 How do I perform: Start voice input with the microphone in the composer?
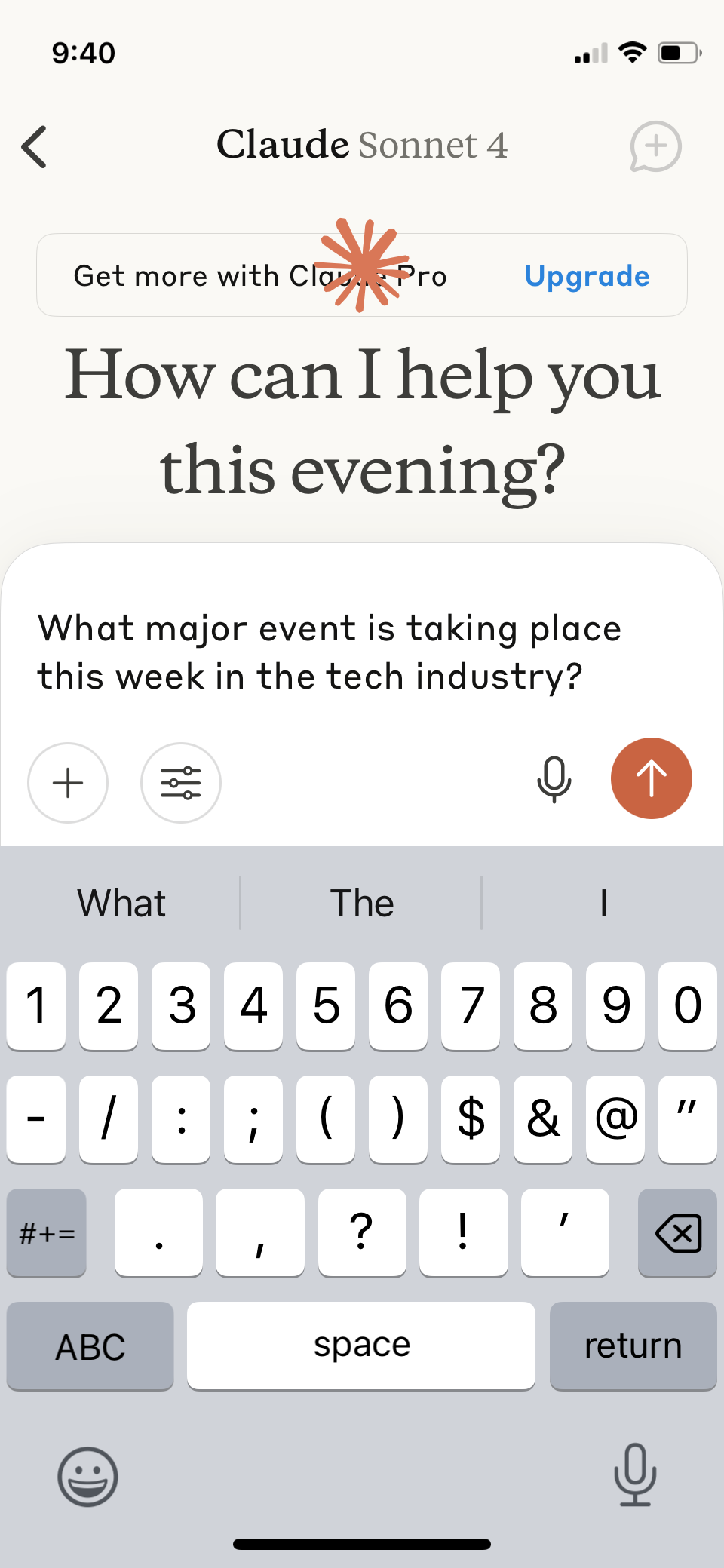(x=554, y=780)
